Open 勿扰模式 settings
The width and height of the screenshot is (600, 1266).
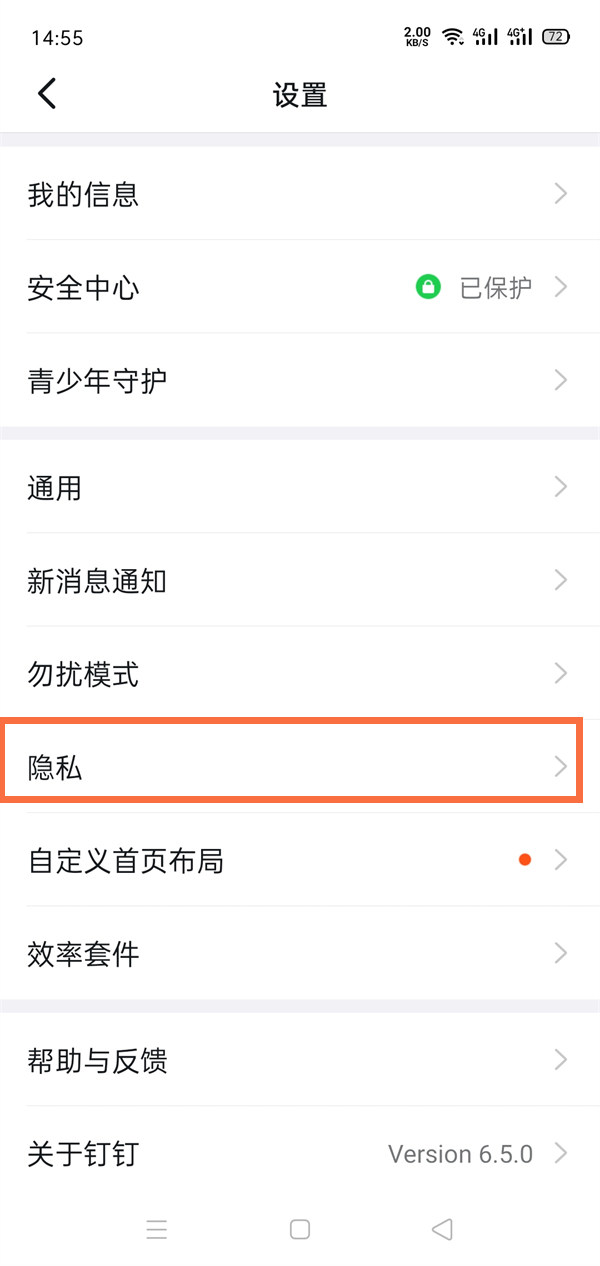[300, 674]
